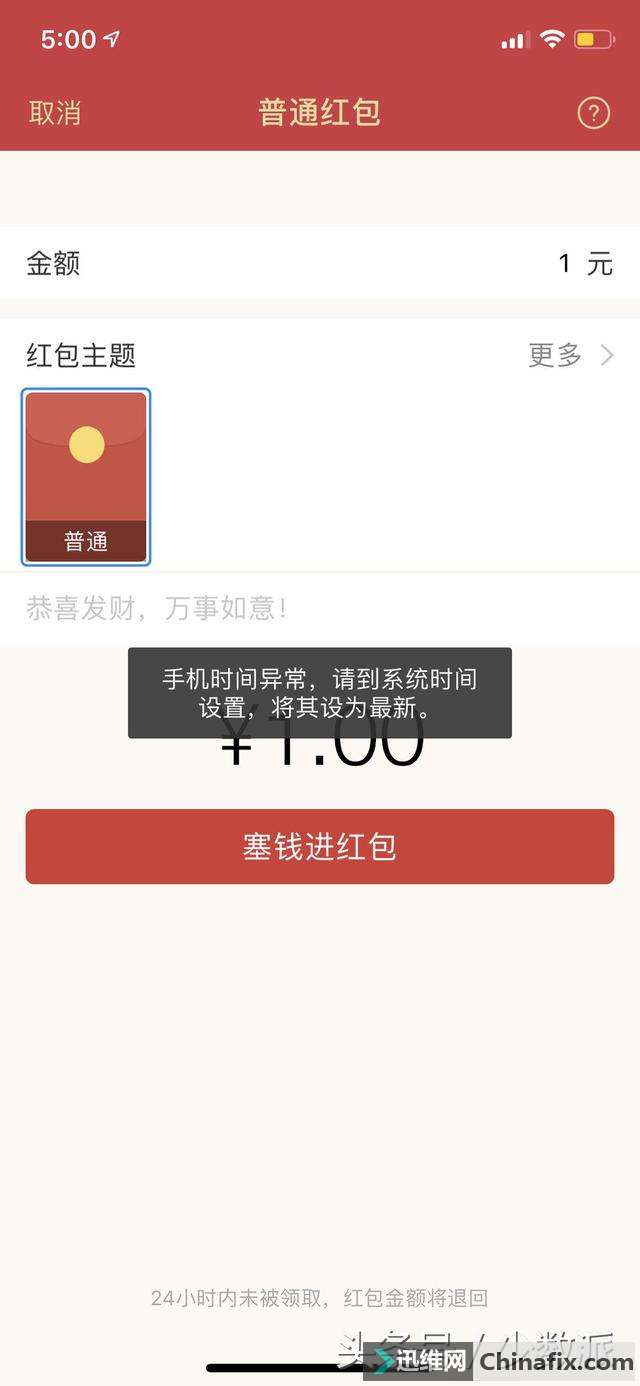Screen dimensions: 640x1386
Task: Tap 取消 to cancel the red packet
Action: [x=55, y=113]
